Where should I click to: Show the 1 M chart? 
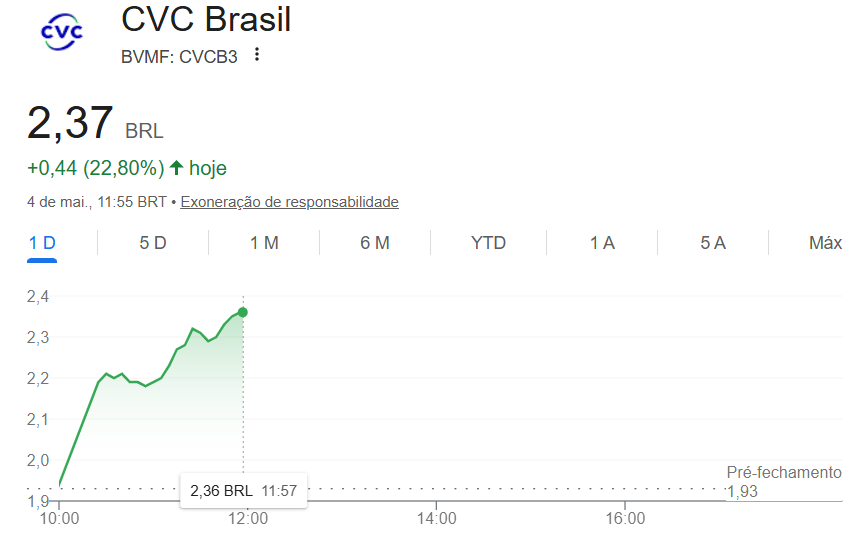pos(264,243)
